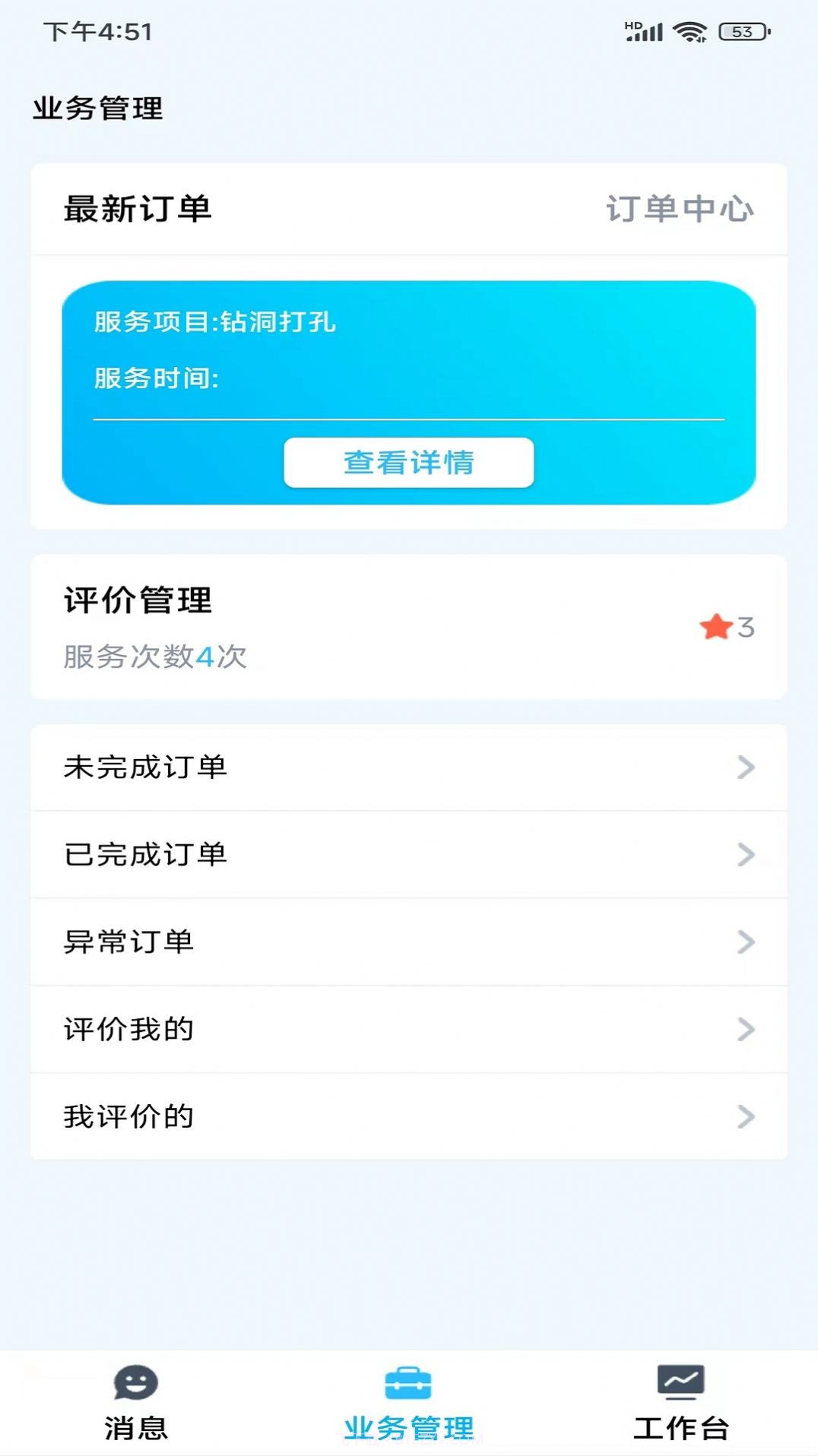The width and height of the screenshot is (818, 1456).
Task: Expand the 未完成订单 row
Action: click(409, 767)
